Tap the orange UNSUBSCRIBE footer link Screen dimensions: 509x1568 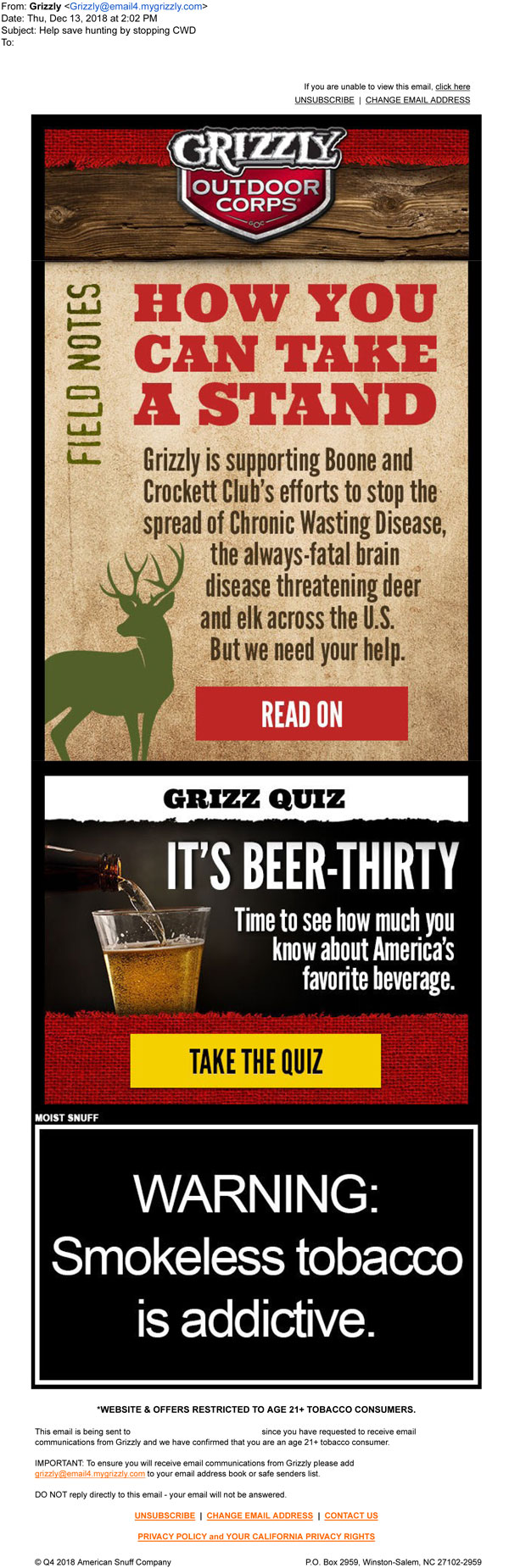coord(165,1515)
